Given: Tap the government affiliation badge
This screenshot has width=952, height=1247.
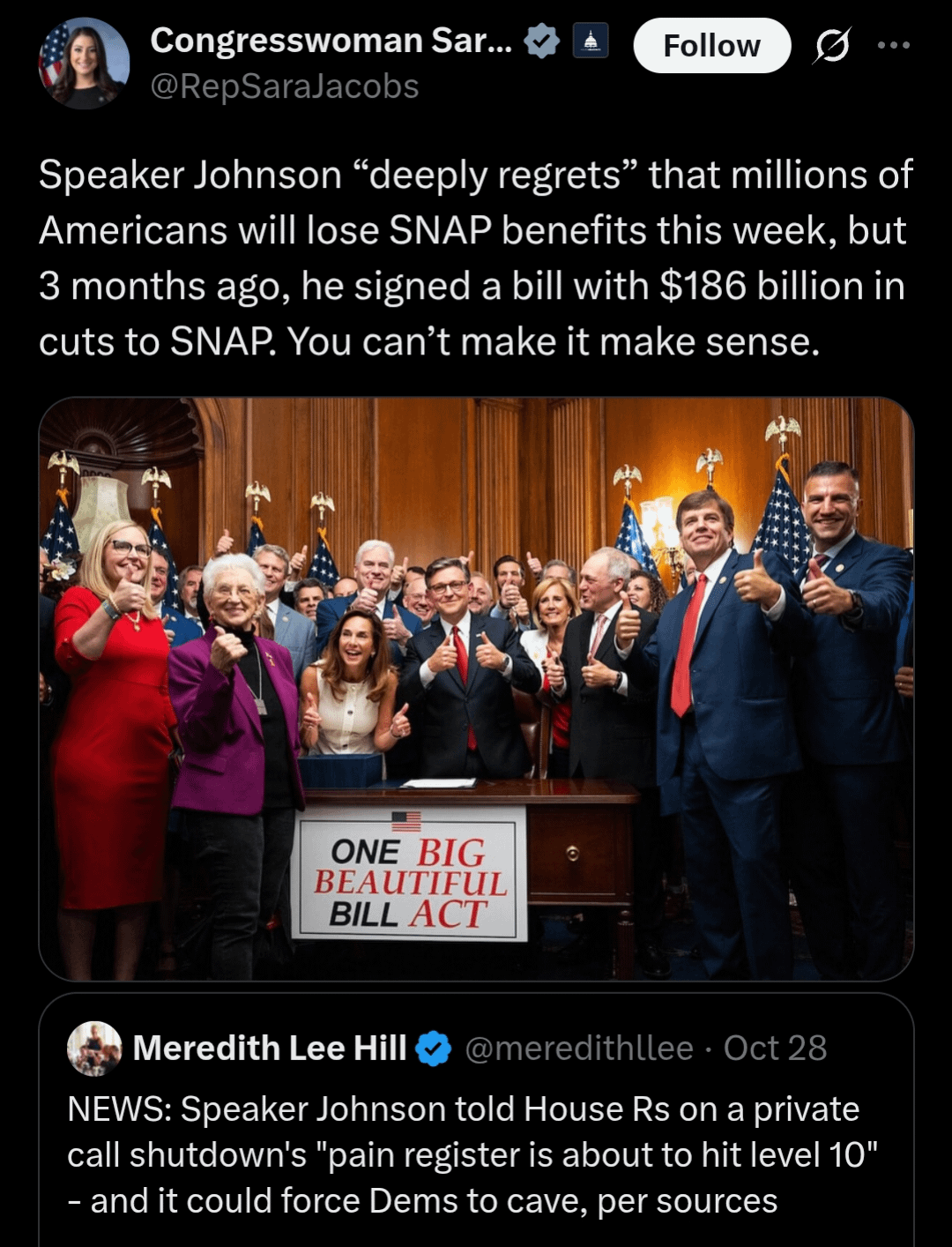Looking at the screenshot, I should (x=591, y=41).
